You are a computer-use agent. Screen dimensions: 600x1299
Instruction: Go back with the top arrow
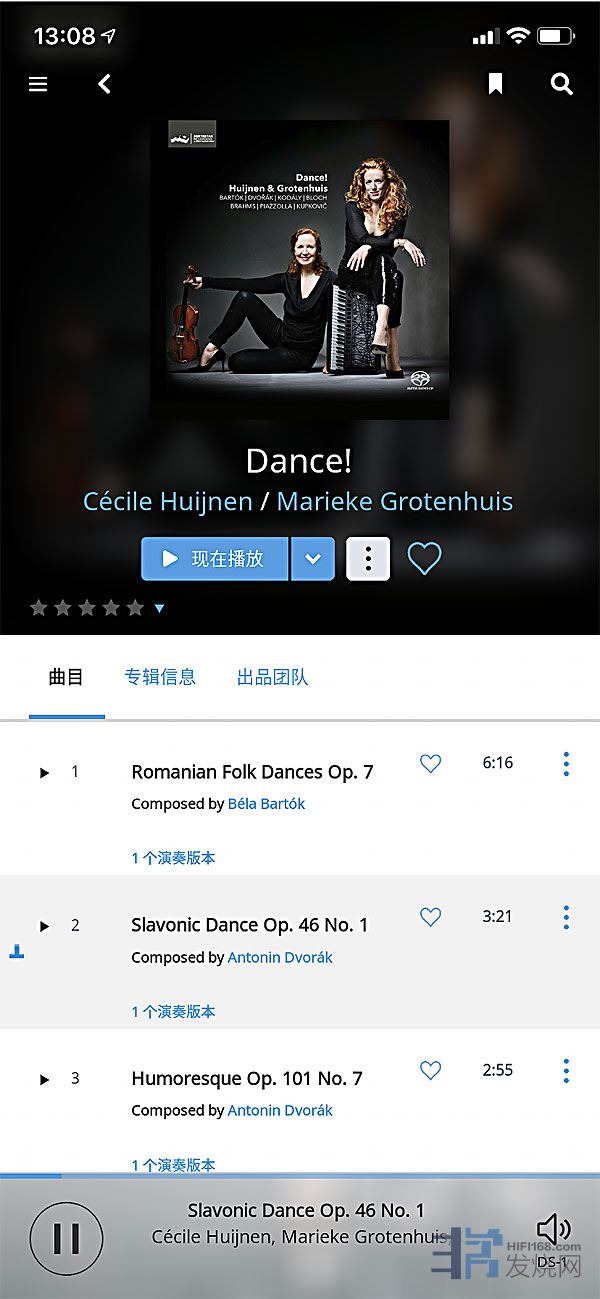coord(104,84)
